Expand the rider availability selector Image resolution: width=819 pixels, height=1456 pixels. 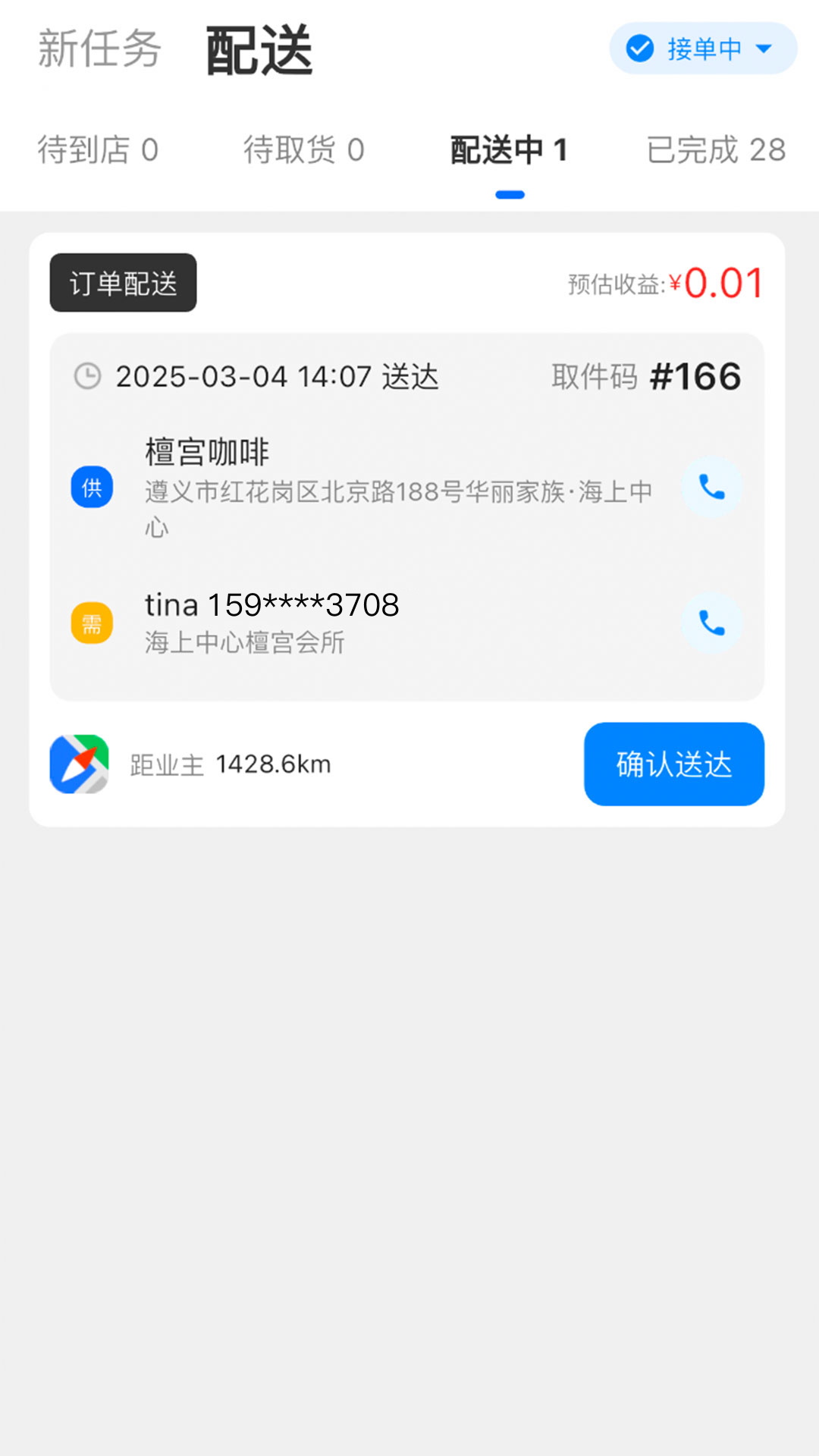pyautogui.click(x=764, y=49)
